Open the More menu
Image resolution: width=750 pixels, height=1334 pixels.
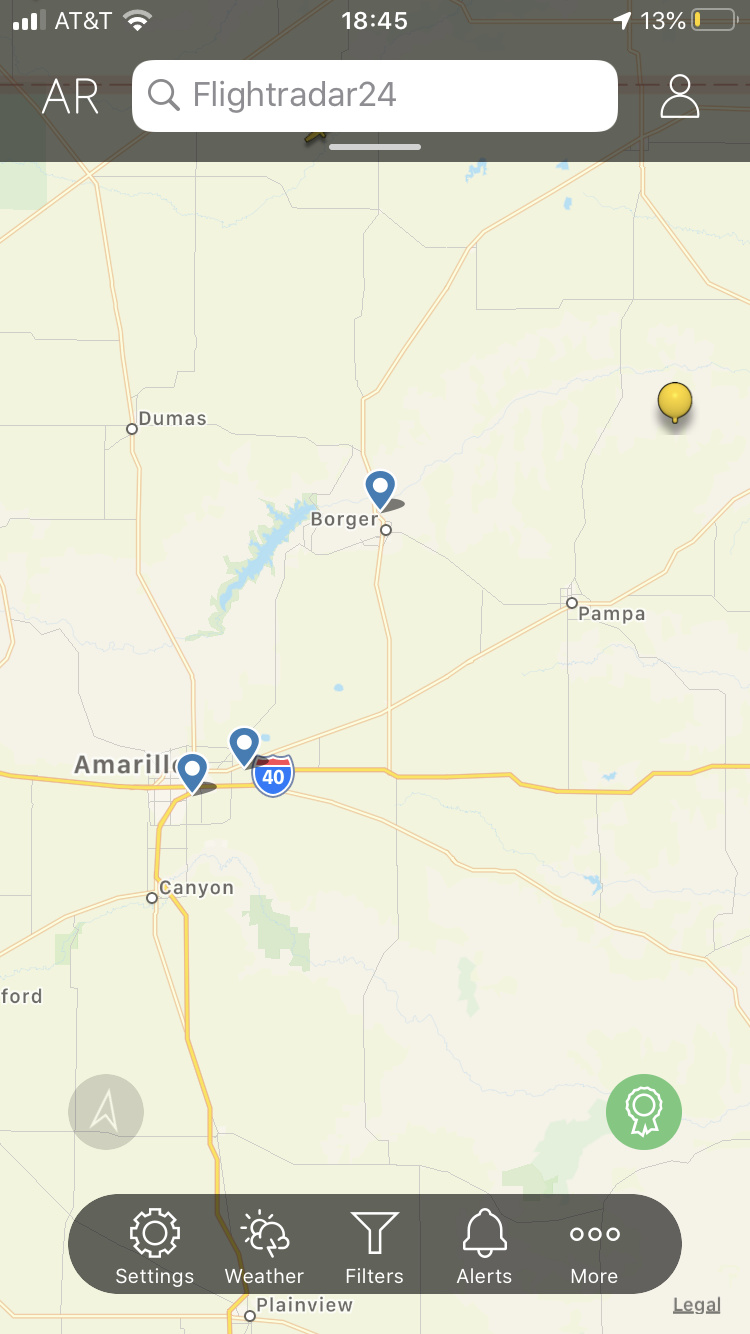tap(594, 1245)
